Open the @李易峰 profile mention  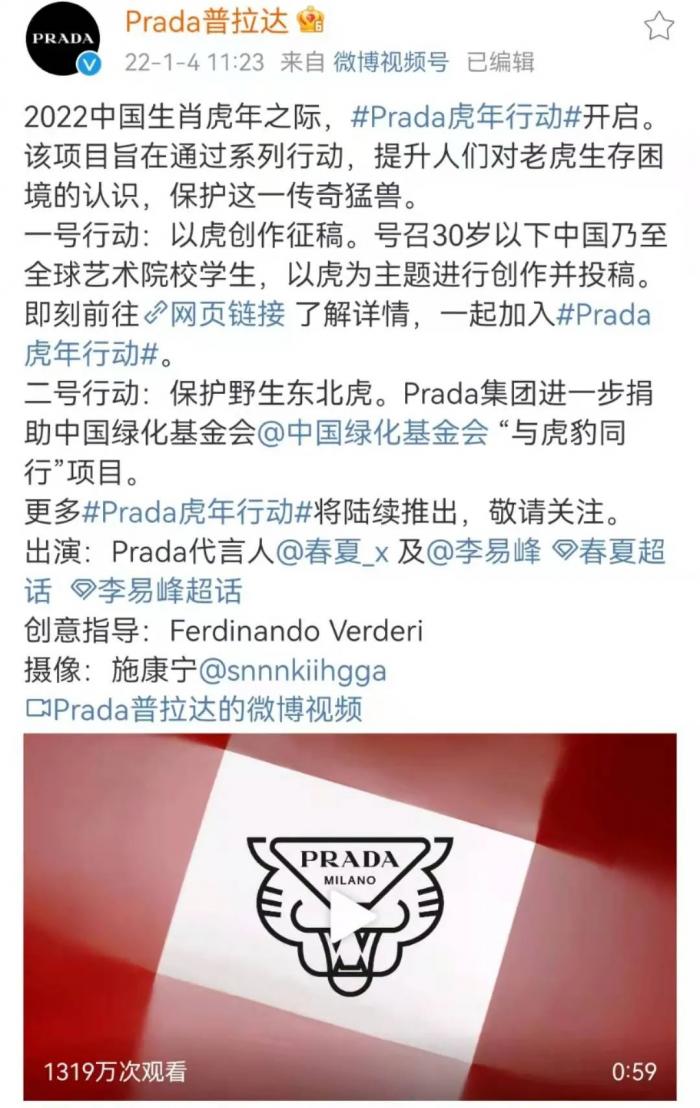(x=483, y=552)
